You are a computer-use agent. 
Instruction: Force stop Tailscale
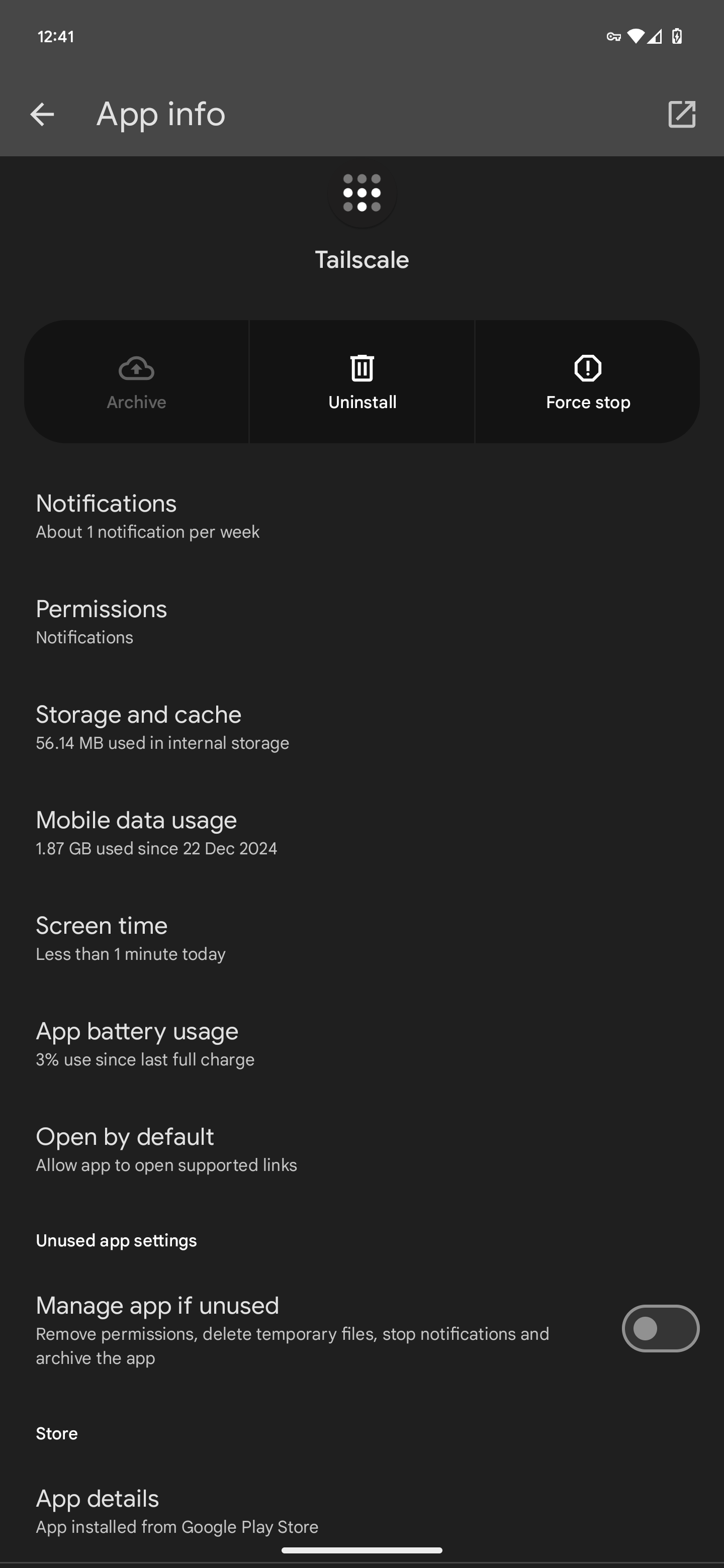pos(588,381)
